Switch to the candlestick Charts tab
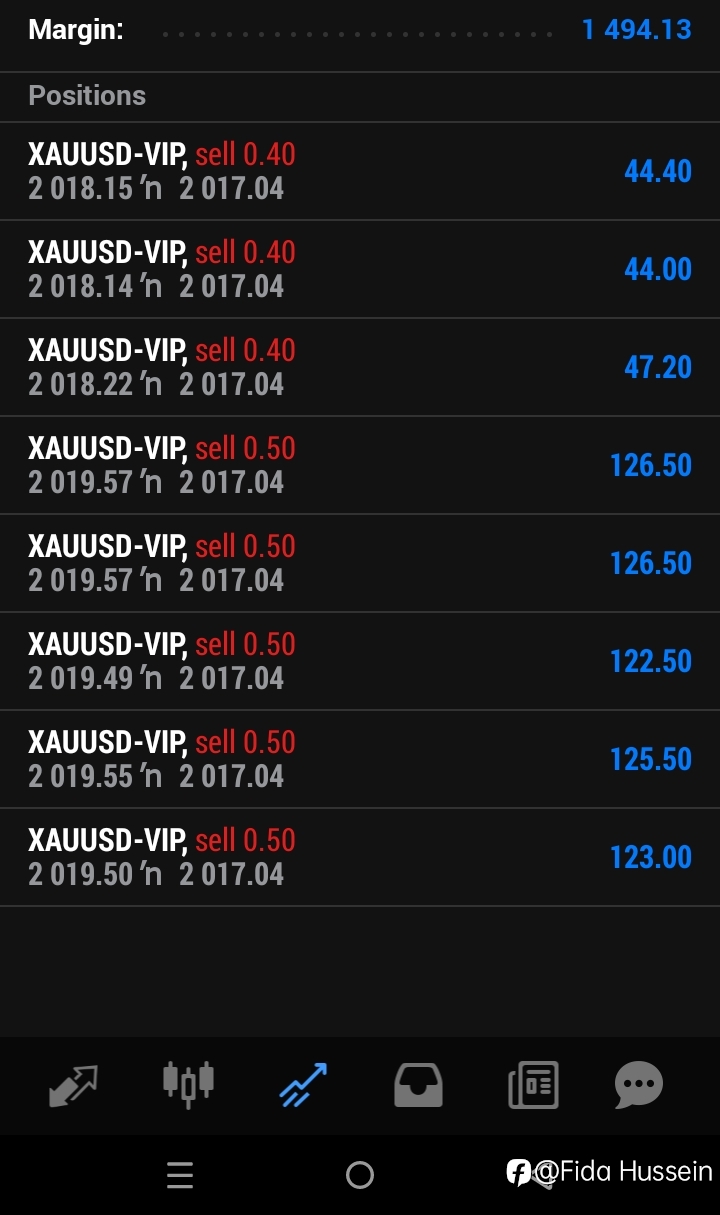The image size is (720, 1215). [188, 1085]
